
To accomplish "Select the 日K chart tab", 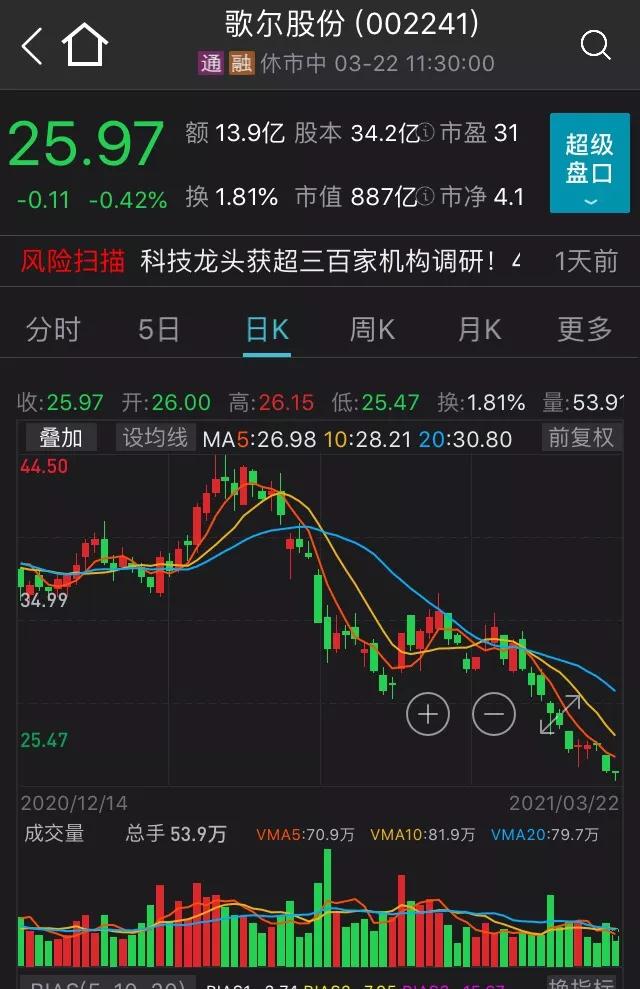I will pyautogui.click(x=267, y=330).
